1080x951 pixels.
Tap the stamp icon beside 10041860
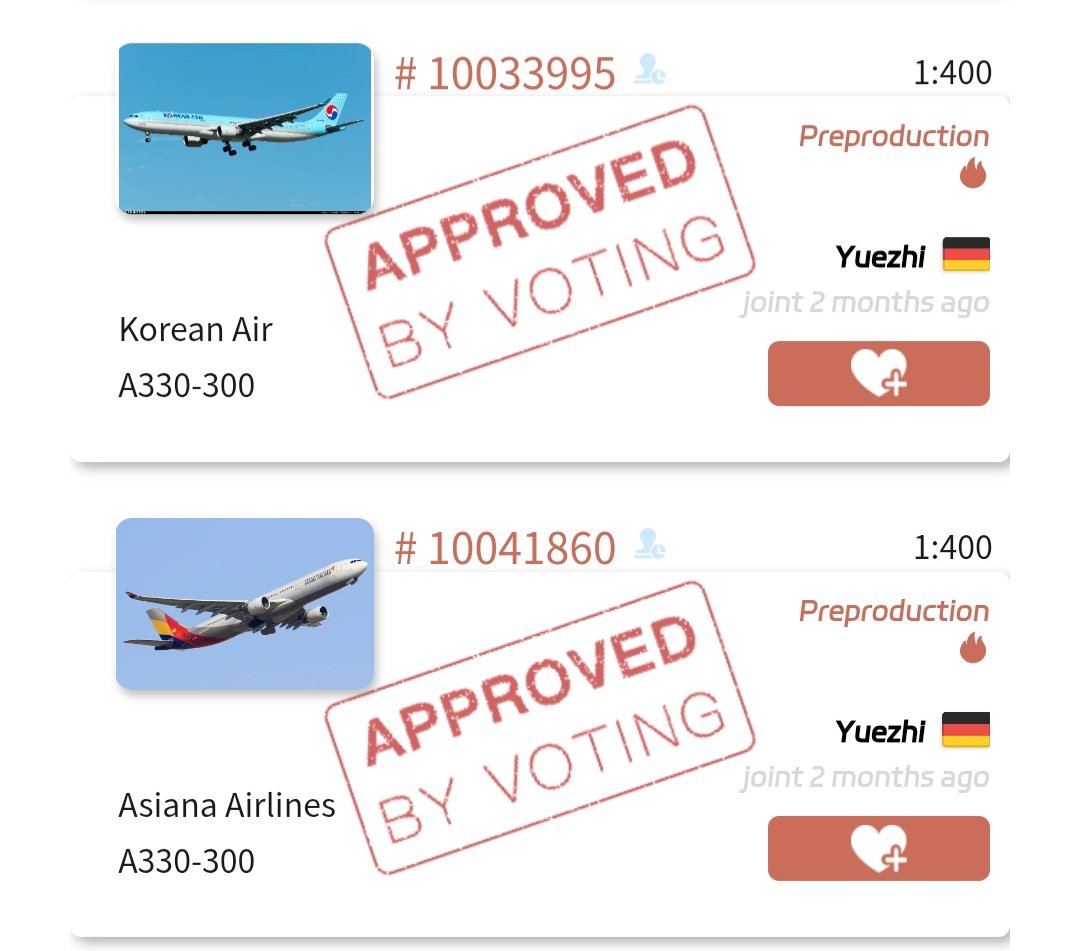click(x=650, y=546)
